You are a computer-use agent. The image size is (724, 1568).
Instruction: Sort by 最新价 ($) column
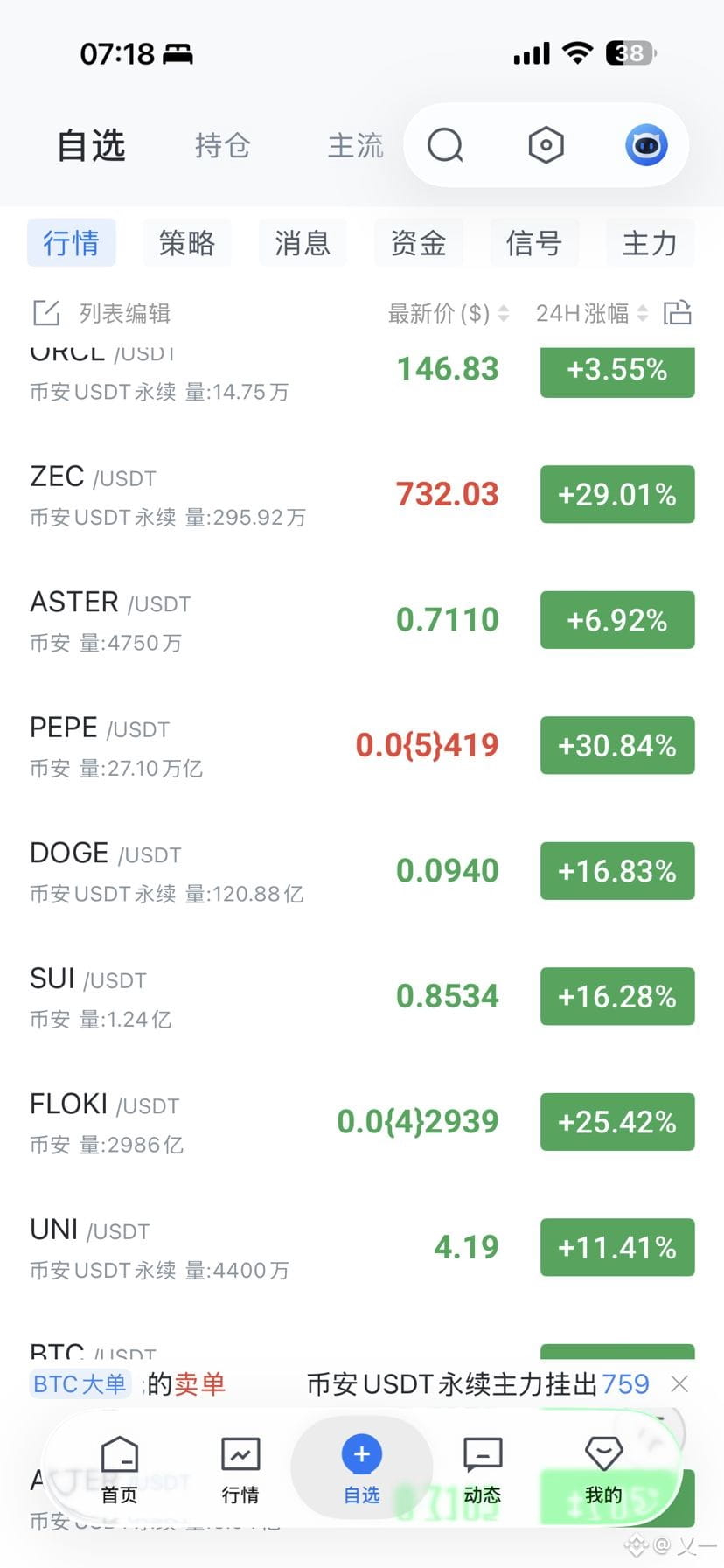tap(449, 313)
